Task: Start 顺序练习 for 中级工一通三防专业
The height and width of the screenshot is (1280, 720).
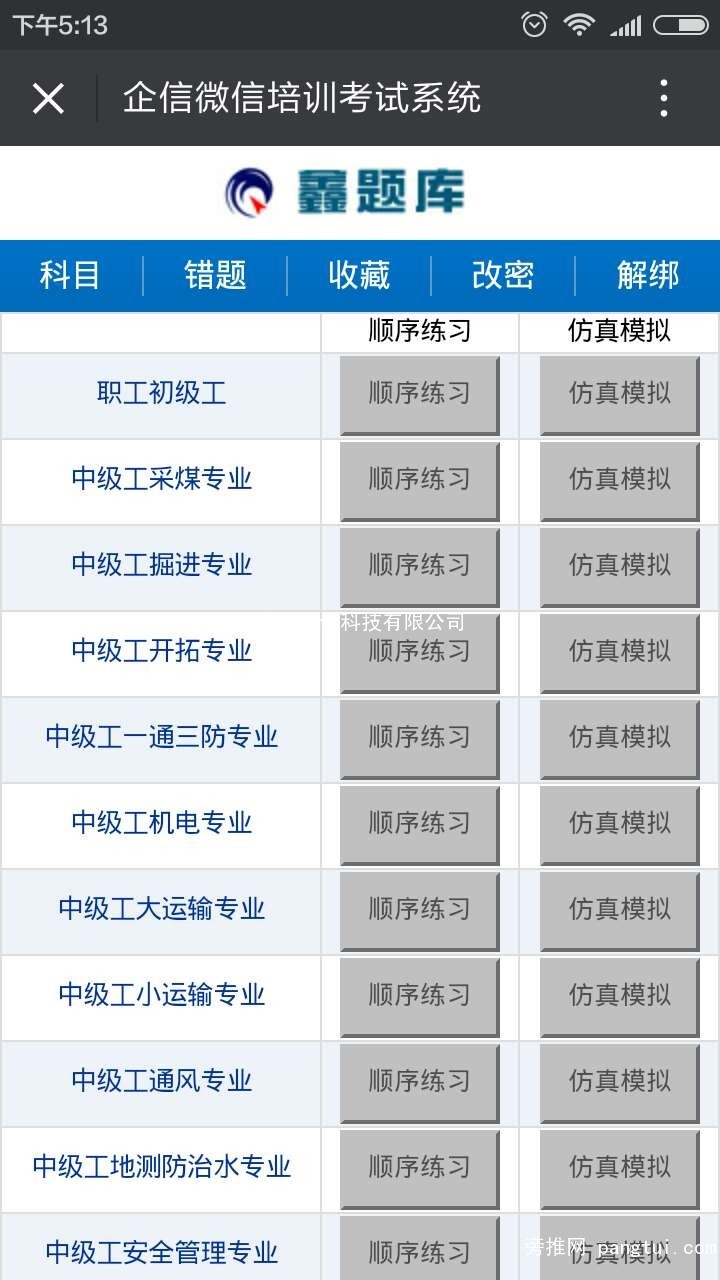Action: click(x=419, y=739)
